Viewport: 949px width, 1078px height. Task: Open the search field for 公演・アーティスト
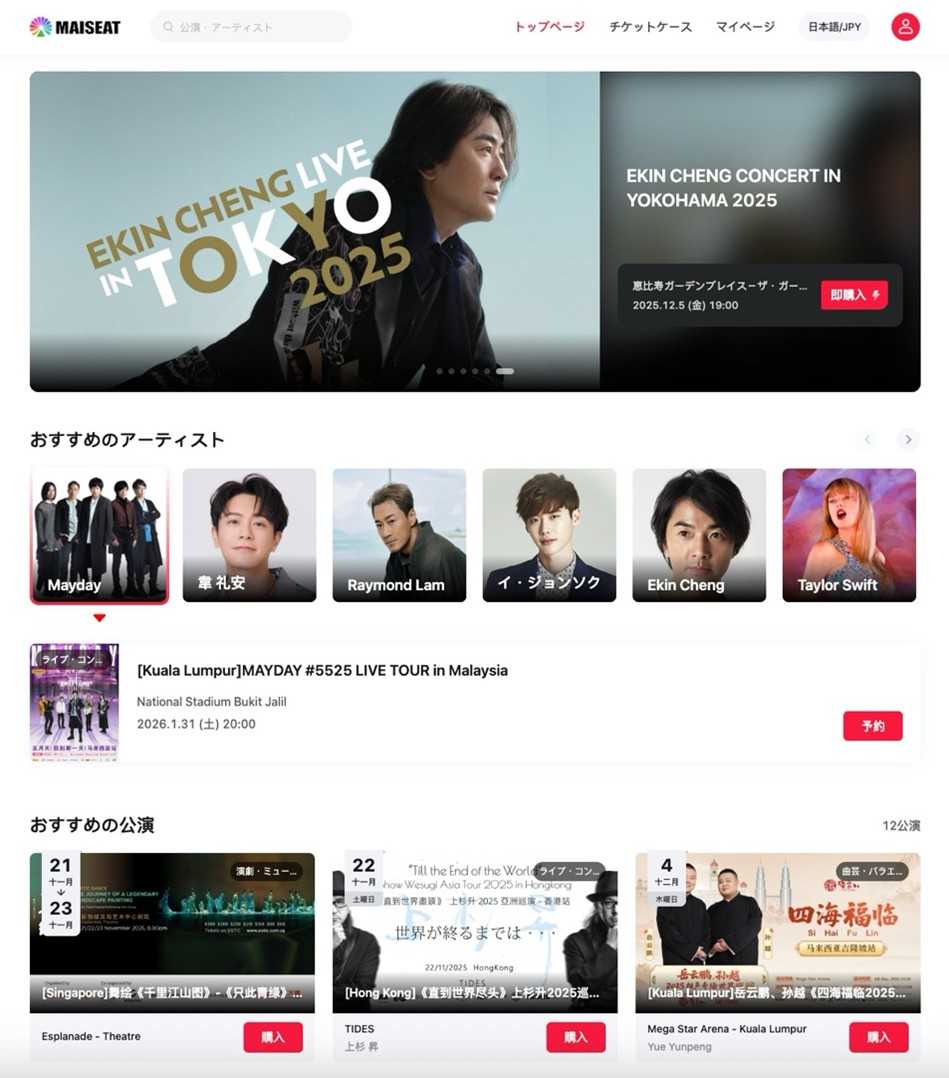pos(251,27)
